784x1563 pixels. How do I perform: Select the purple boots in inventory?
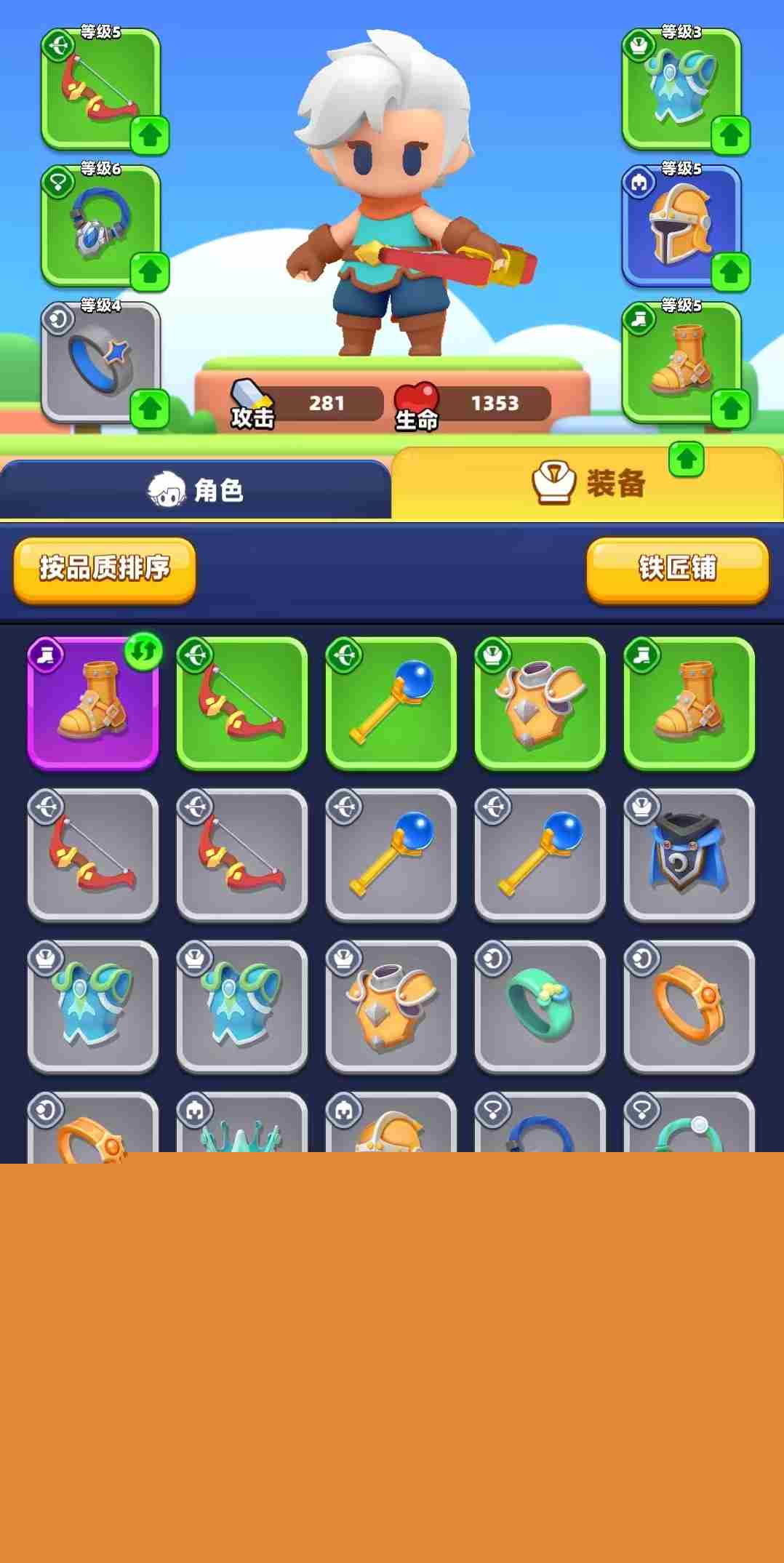click(x=92, y=702)
